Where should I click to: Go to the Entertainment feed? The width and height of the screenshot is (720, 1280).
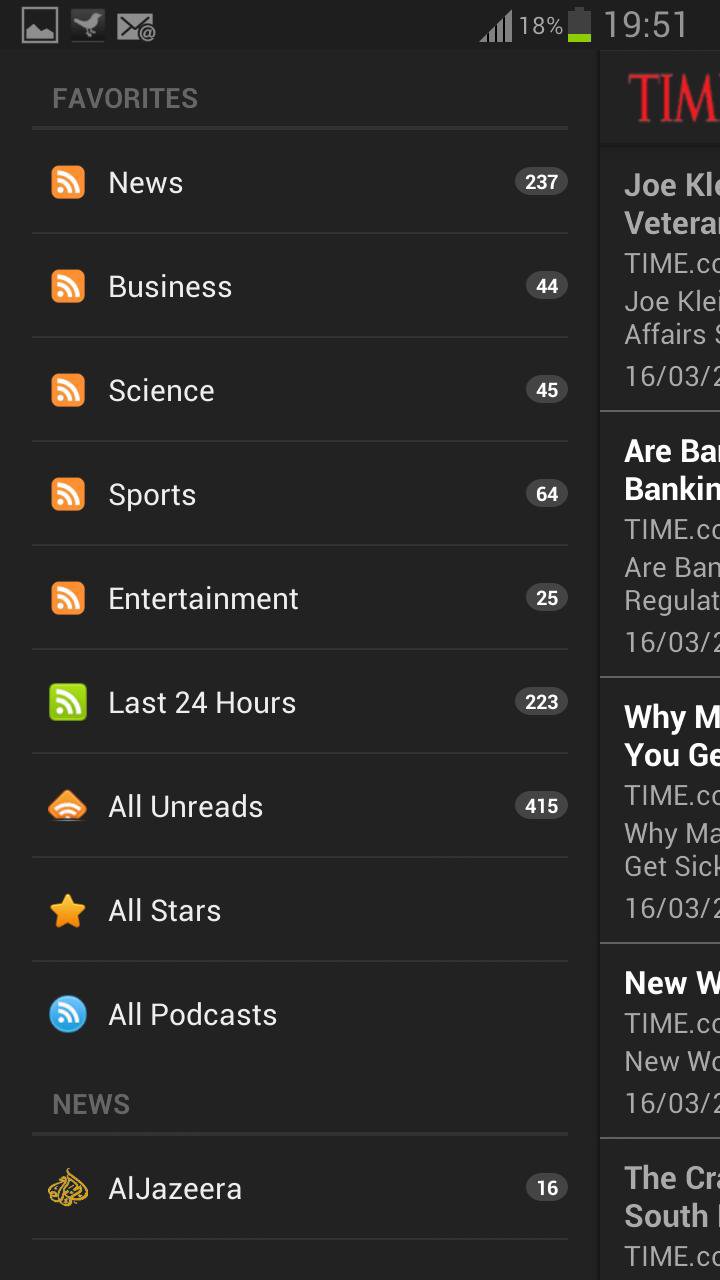click(300, 598)
